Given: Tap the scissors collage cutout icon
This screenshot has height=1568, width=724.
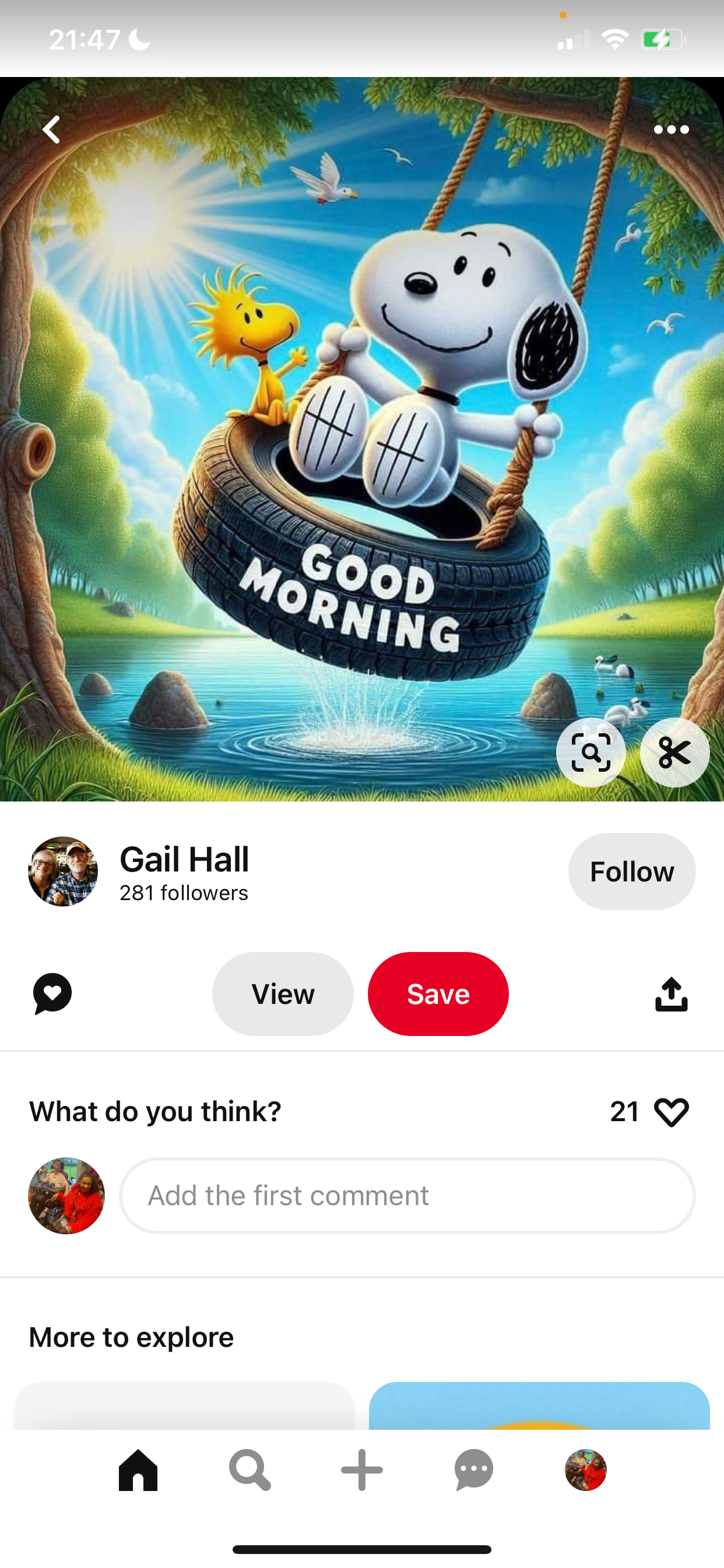Looking at the screenshot, I should pos(674,753).
